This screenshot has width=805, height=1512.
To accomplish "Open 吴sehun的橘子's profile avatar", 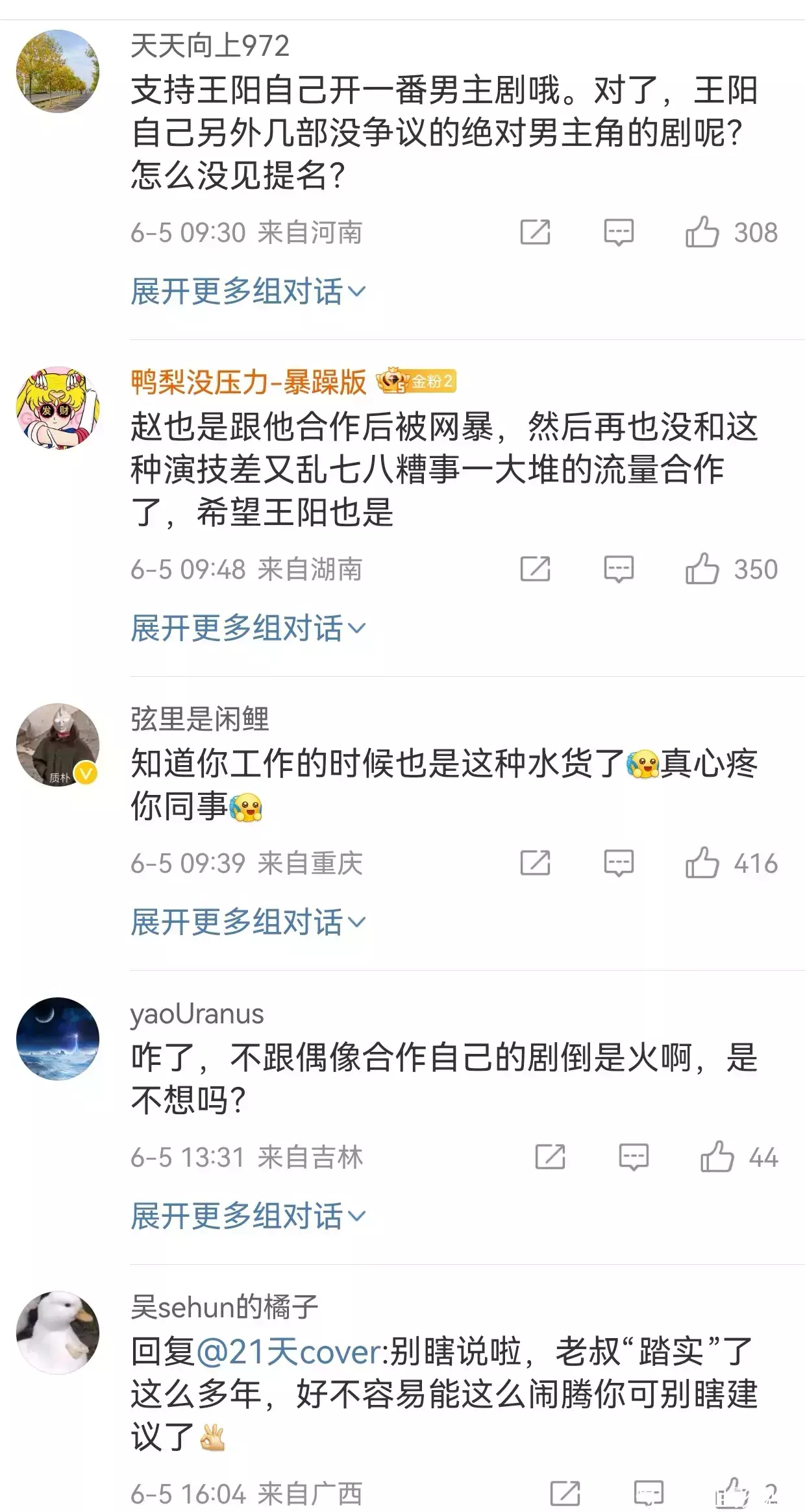I will coord(58,1333).
